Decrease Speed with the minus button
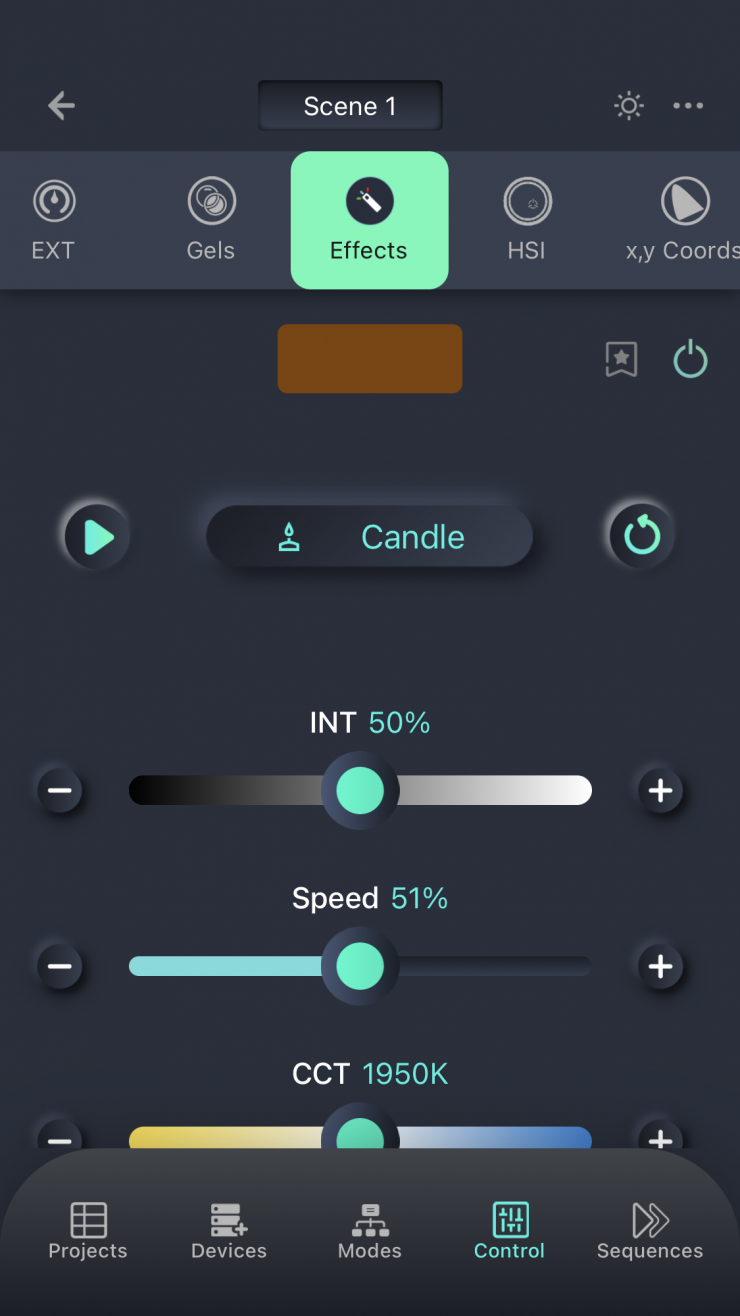 coord(60,966)
